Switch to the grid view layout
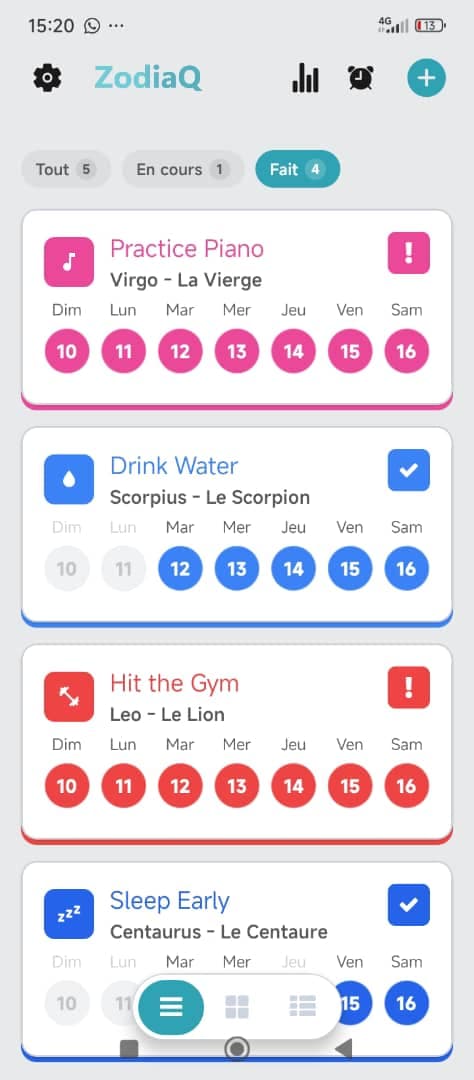The height and width of the screenshot is (1080, 474). coord(237,1006)
